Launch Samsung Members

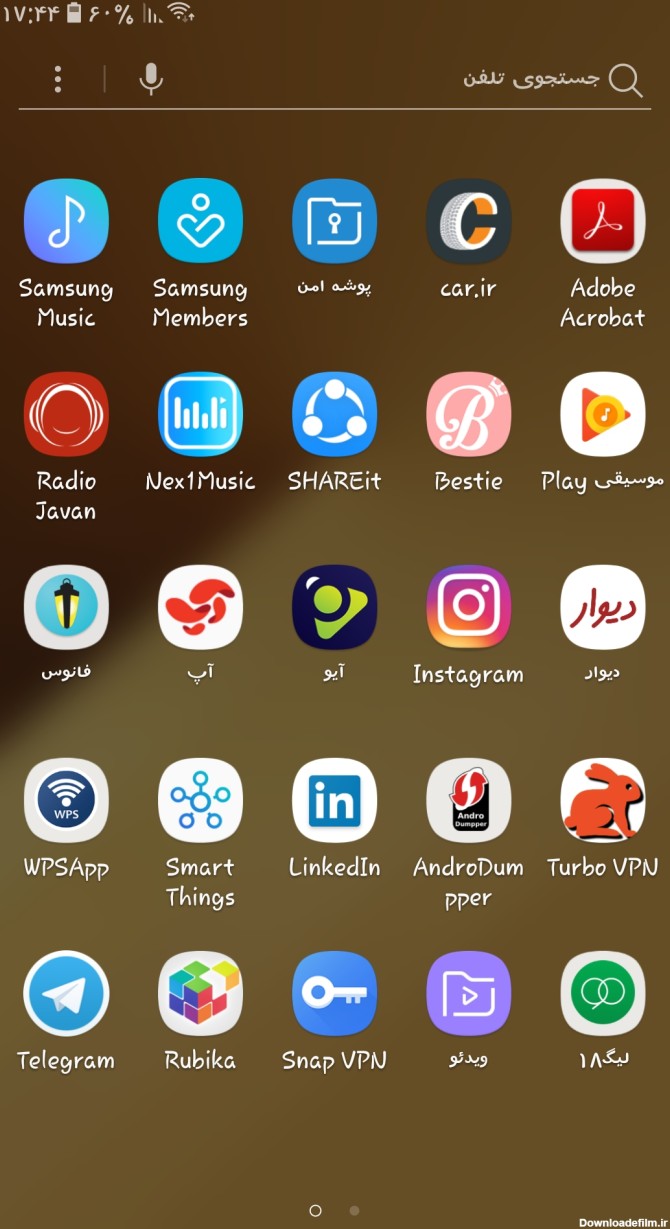(200, 222)
